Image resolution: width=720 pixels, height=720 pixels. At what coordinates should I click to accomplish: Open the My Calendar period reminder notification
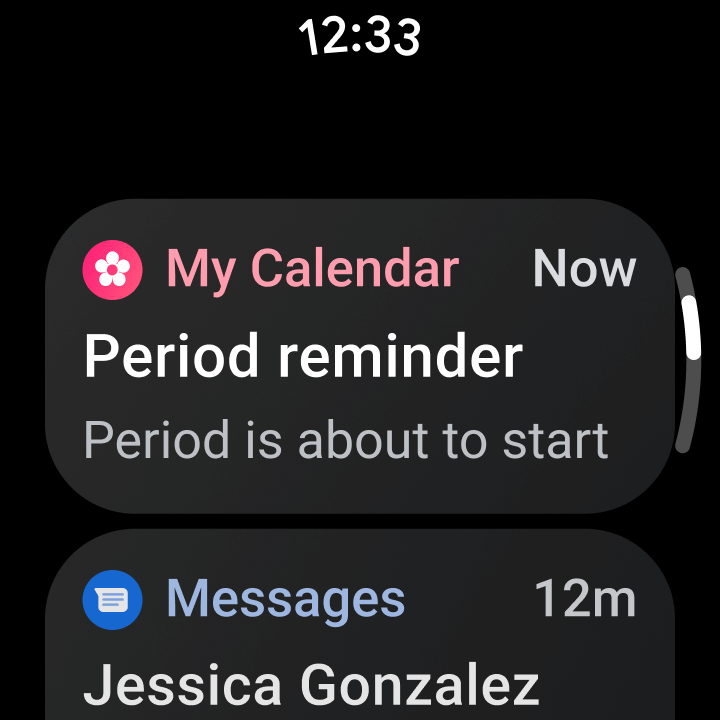click(360, 356)
